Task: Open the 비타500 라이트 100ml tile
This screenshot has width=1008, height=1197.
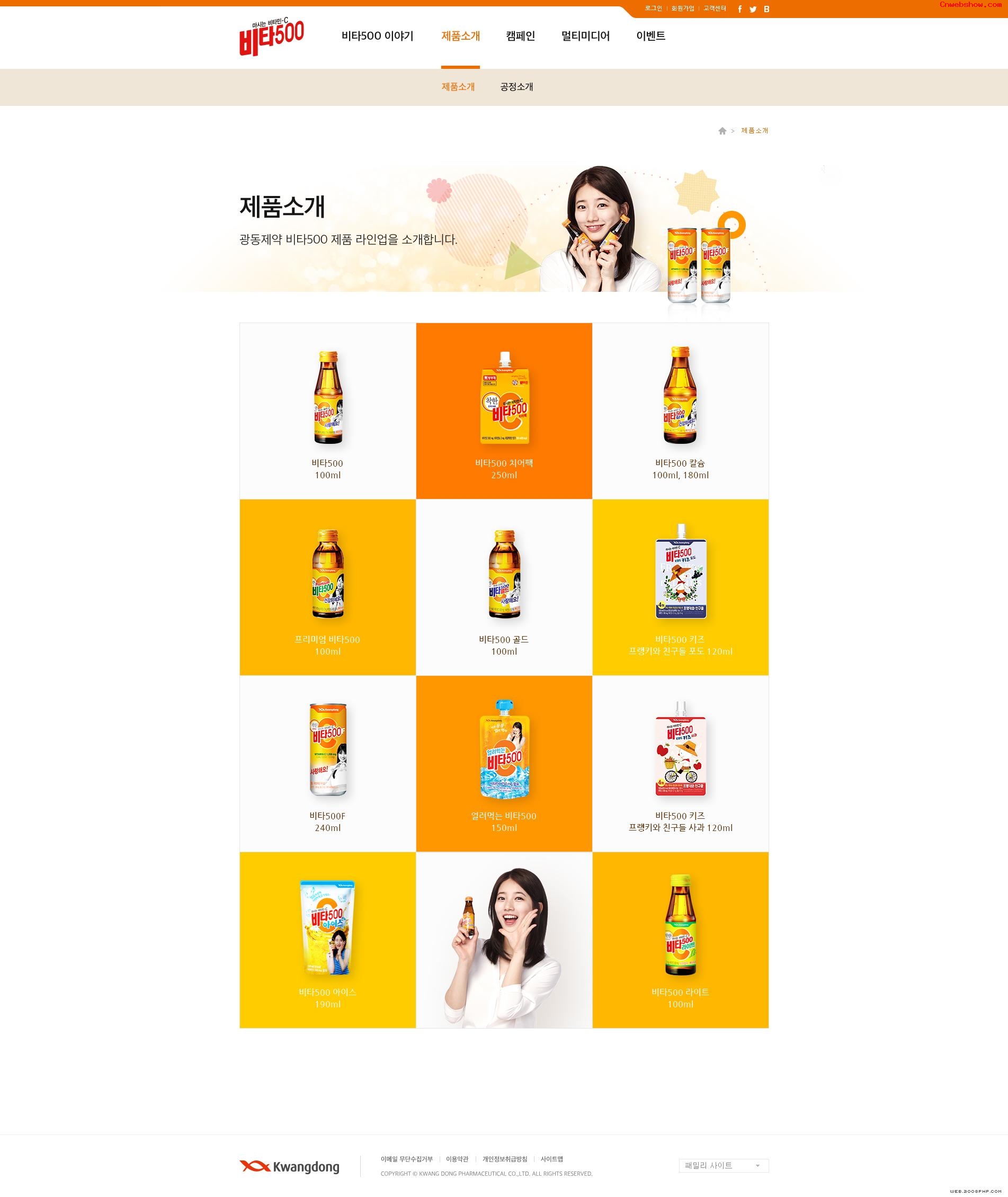Action: (680, 940)
